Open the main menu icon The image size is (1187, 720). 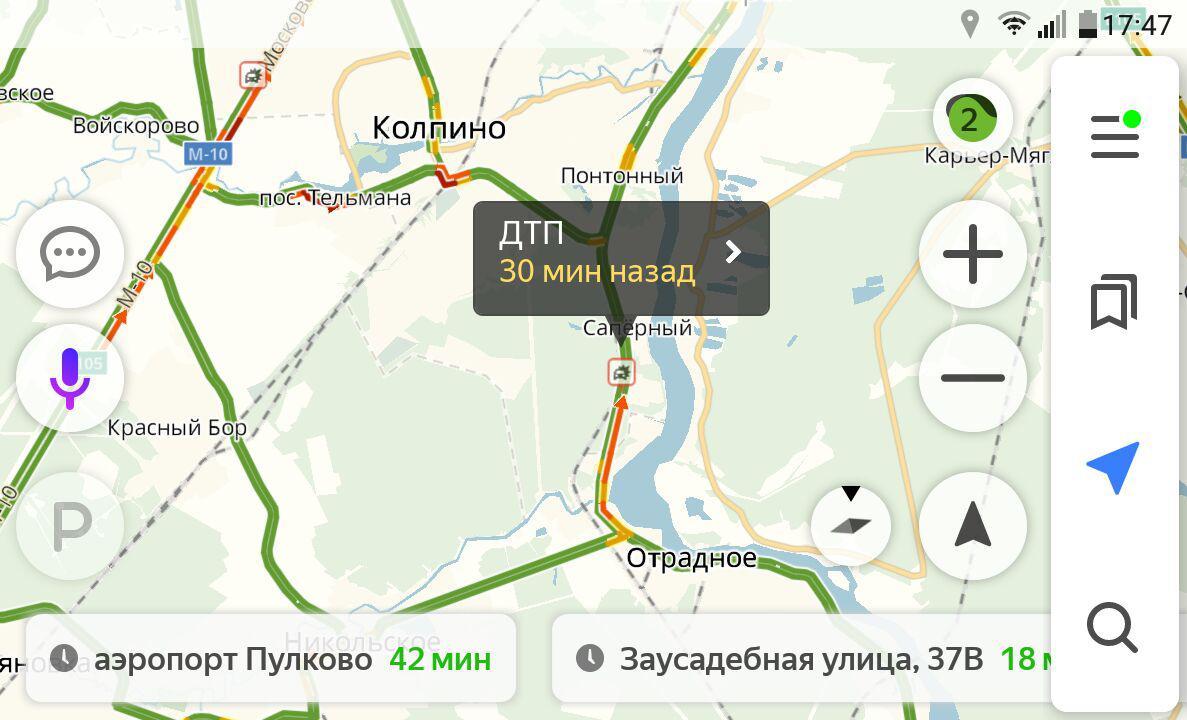point(1115,135)
